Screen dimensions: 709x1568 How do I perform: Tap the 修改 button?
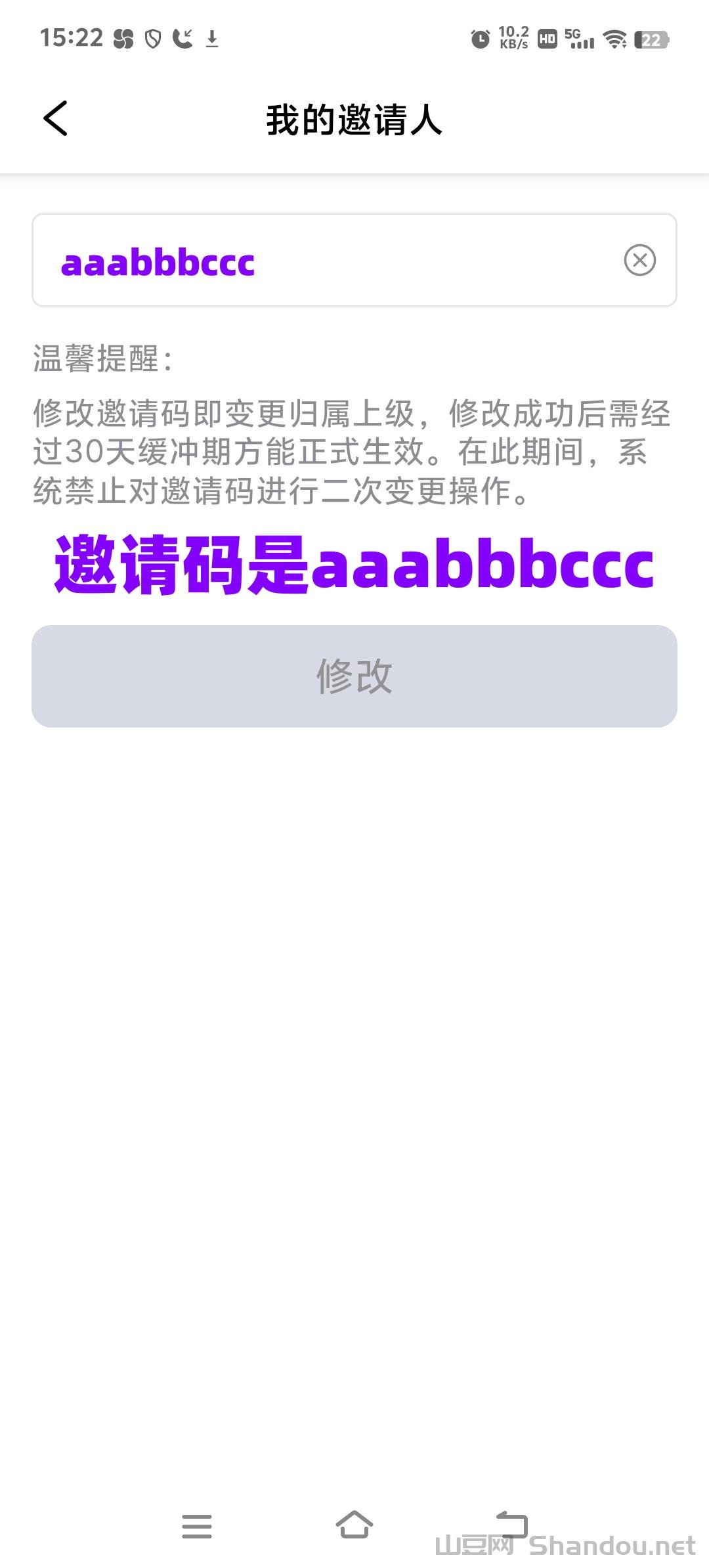(354, 676)
